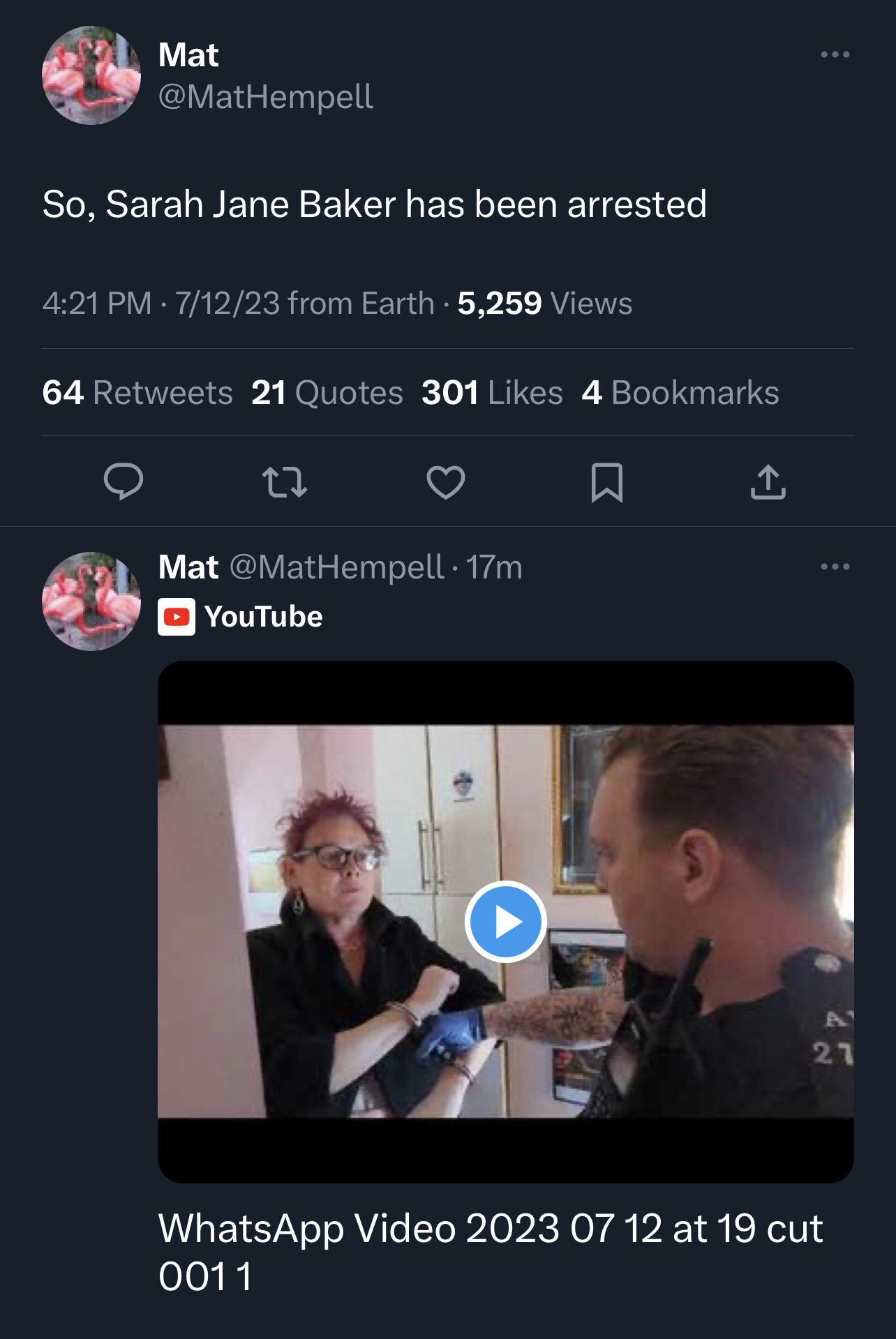Open the @MatHempell handle under Mat's name
896x1339 pixels.
coord(266,96)
